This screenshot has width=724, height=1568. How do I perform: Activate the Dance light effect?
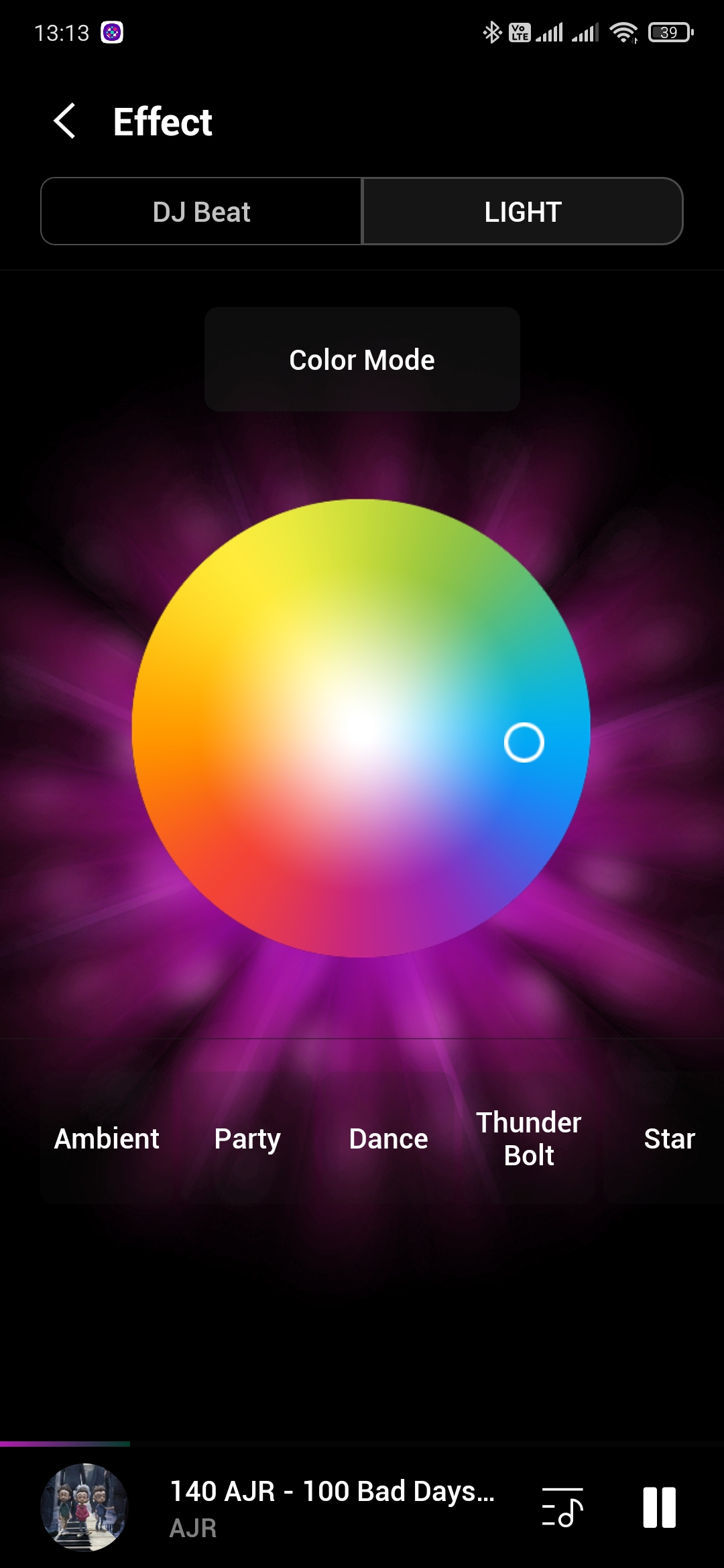tap(388, 1138)
